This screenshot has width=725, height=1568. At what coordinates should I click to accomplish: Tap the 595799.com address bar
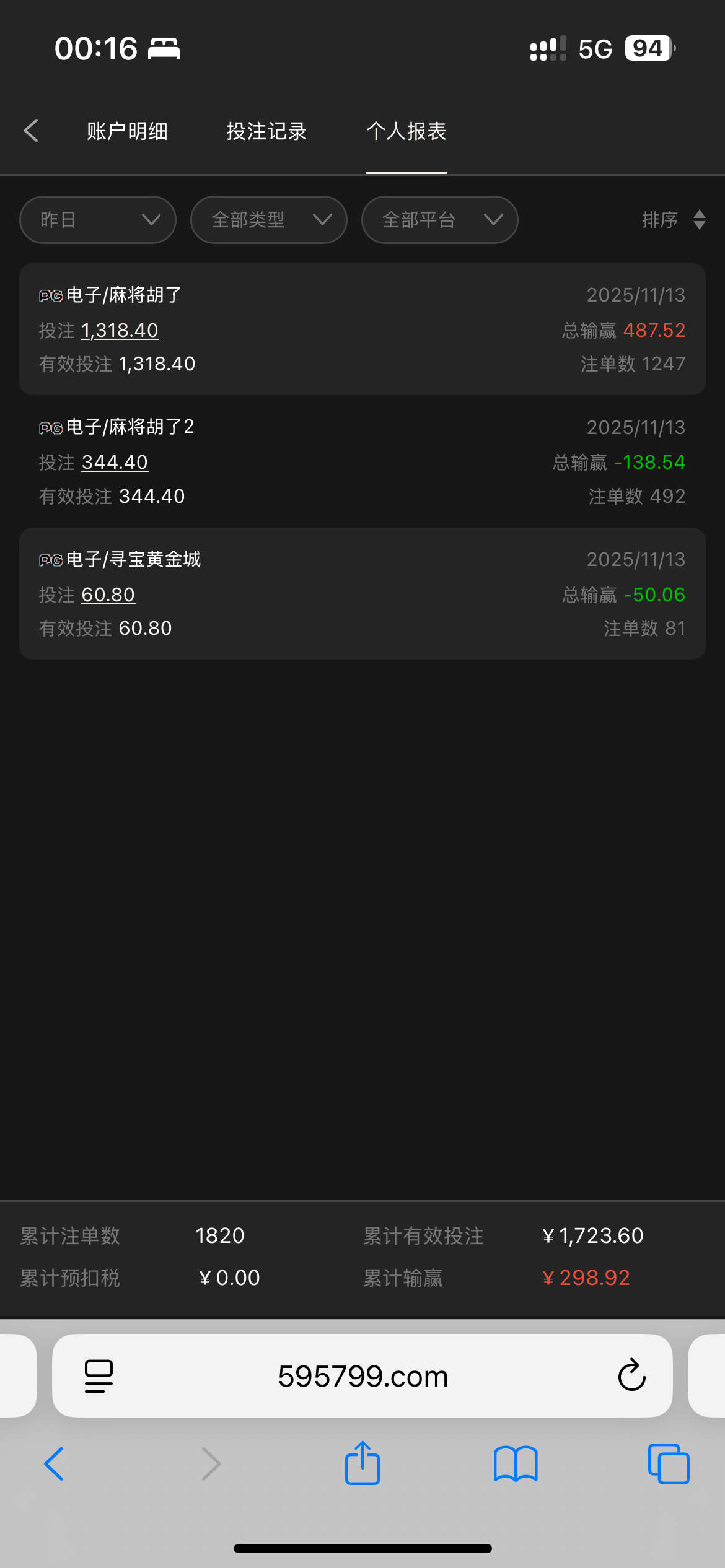[362, 1375]
